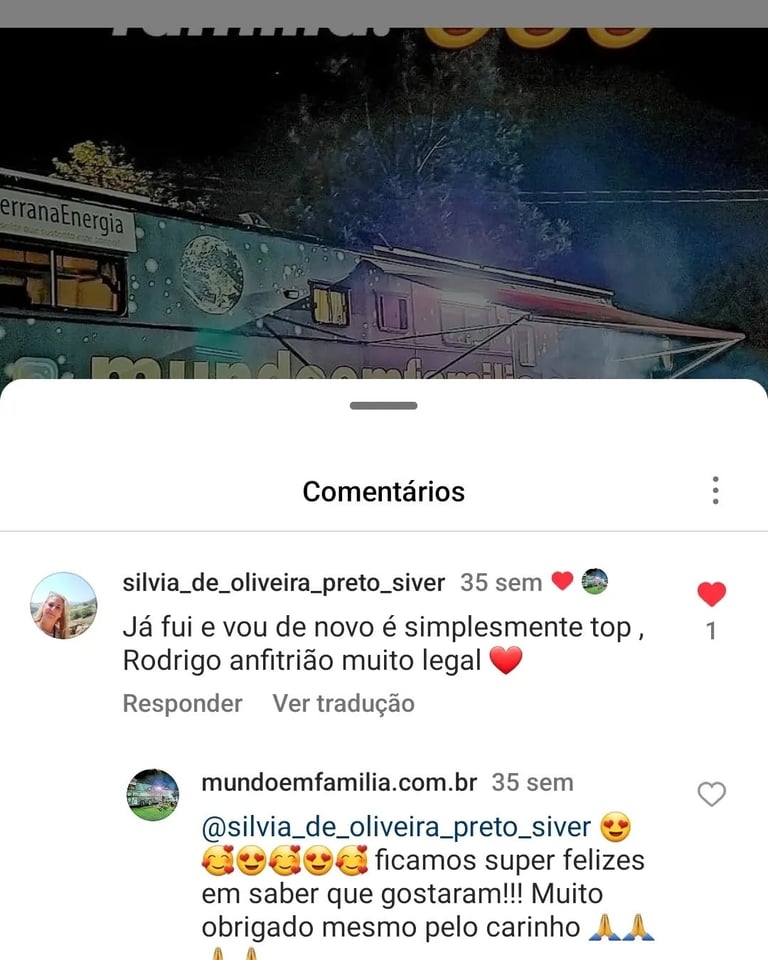Unlike silvia_de_oliveira_preto_siver's comment
The image size is (768, 960).
point(711,595)
